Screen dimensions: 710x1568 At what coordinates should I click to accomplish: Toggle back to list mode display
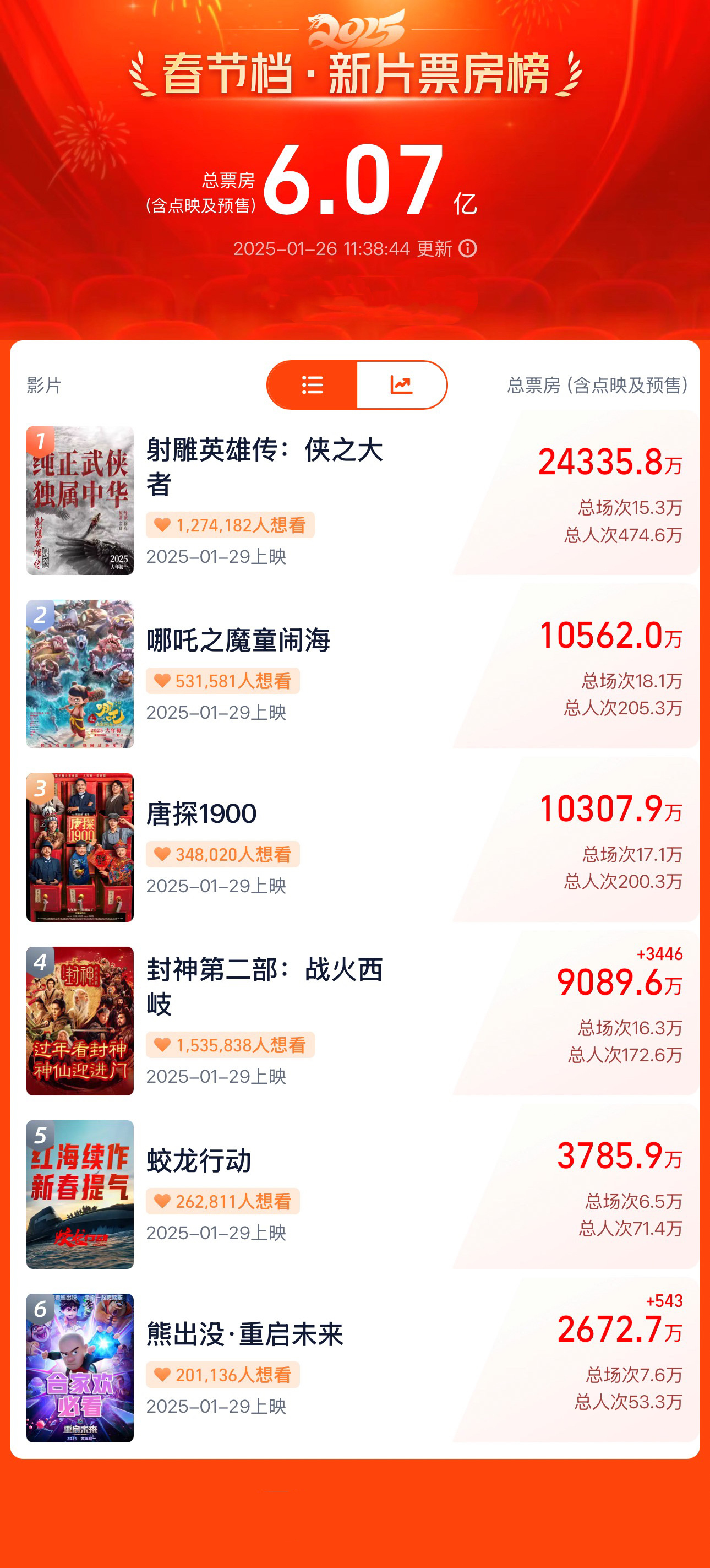click(x=313, y=384)
